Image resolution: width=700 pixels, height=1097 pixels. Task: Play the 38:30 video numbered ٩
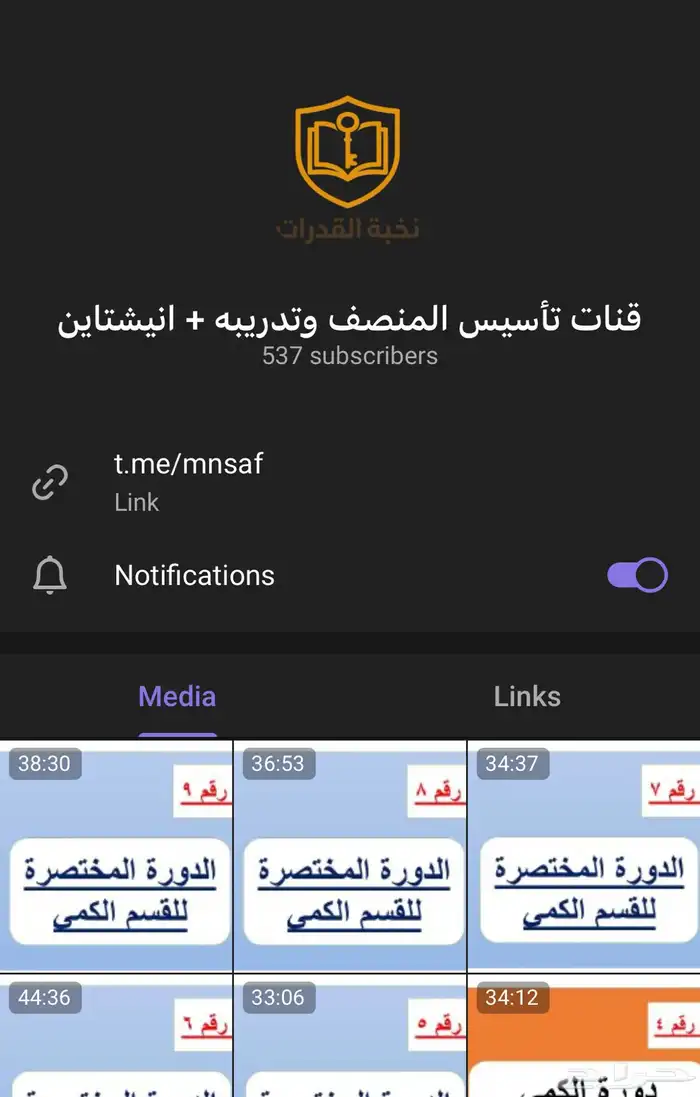[116, 857]
